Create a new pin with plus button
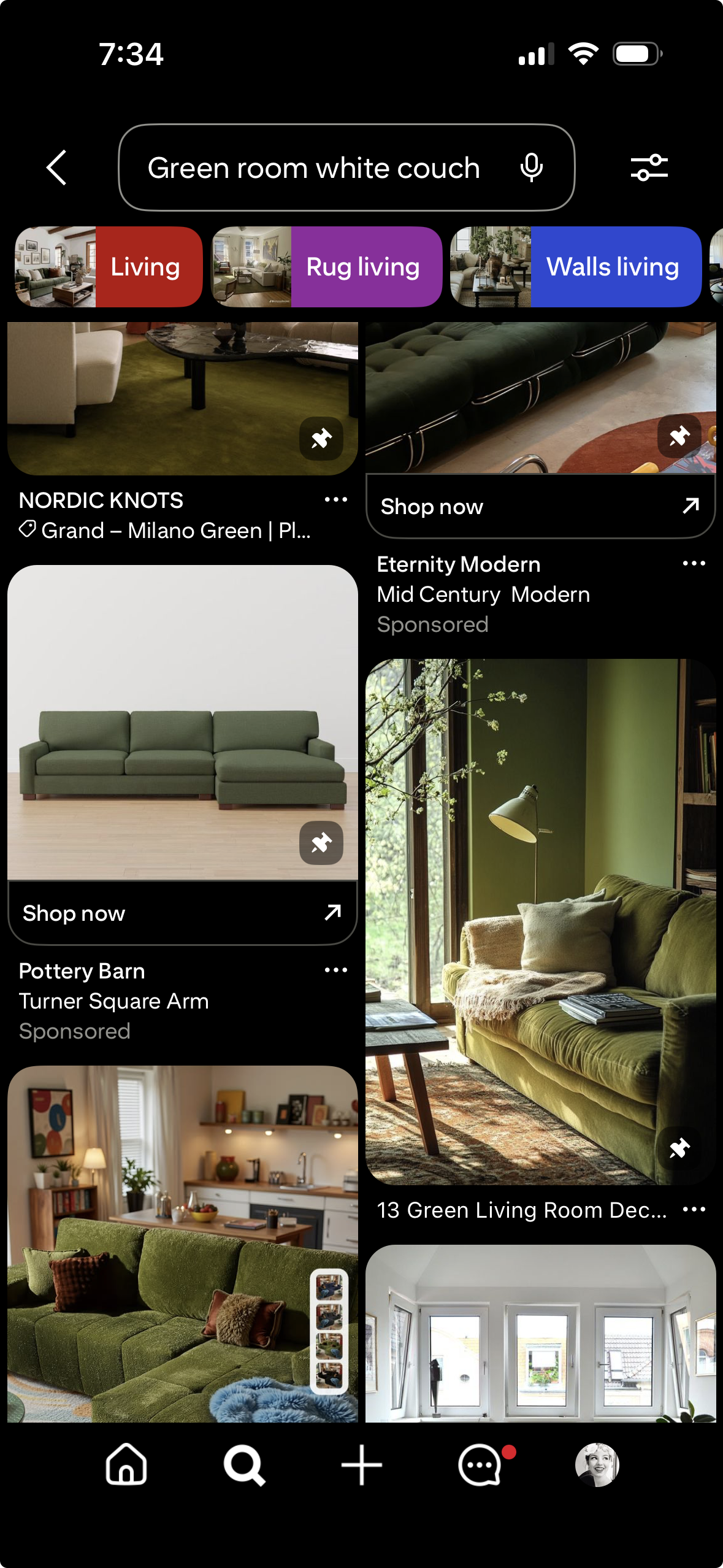The width and height of the screenshot is (723, 1568). click(362, 1465)
